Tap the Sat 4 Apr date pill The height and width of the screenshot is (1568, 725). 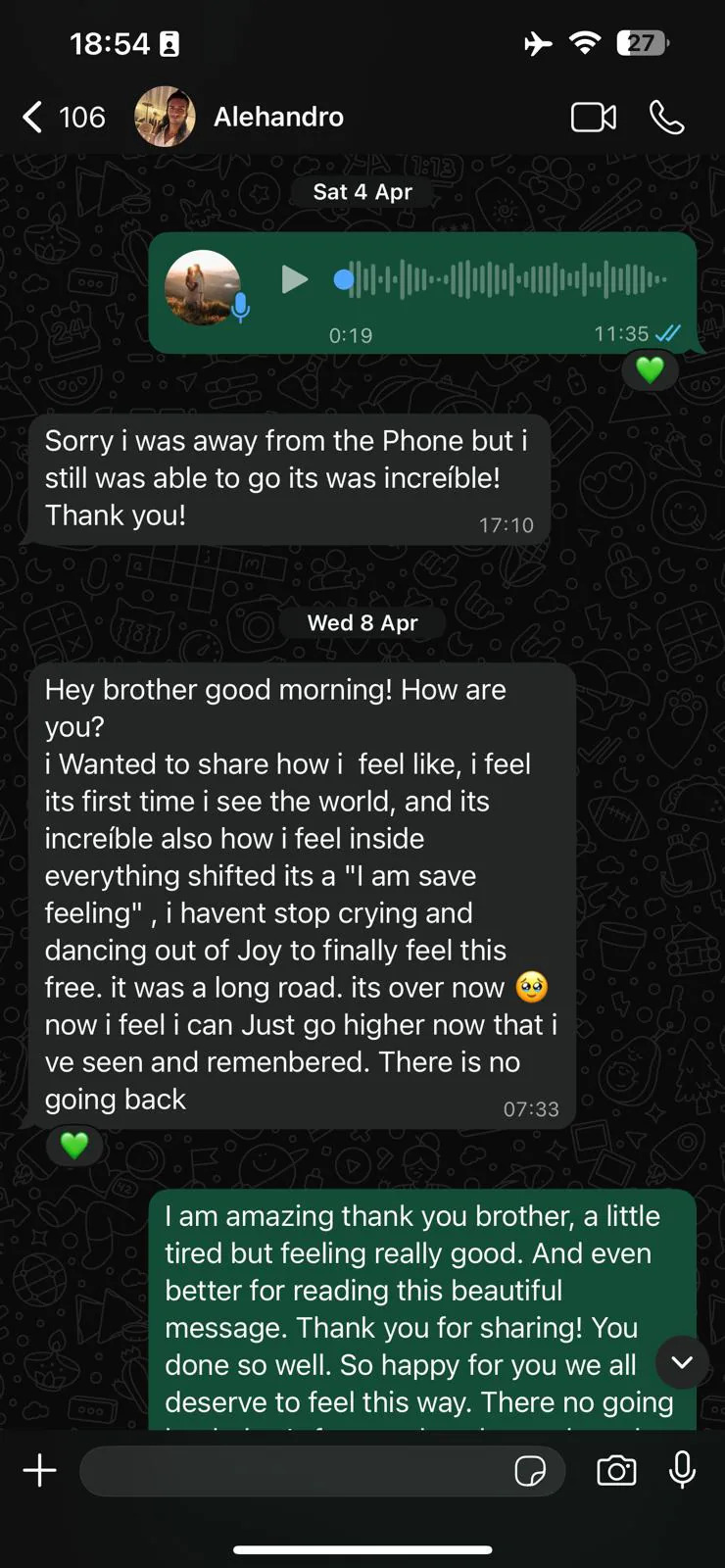tap(362, 191)
